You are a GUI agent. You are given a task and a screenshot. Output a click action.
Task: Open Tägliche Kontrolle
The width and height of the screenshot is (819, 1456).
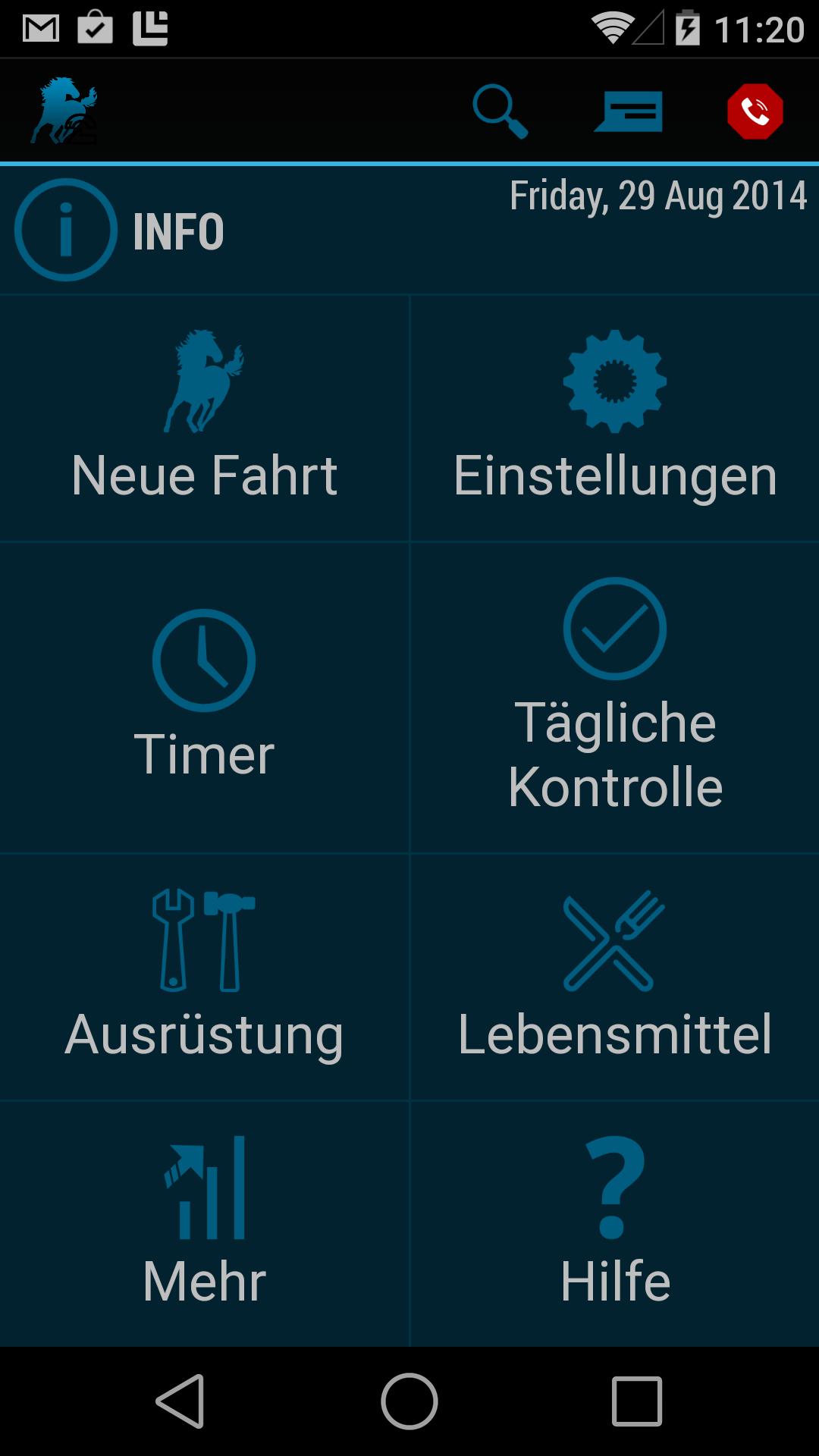click(614, 696)
